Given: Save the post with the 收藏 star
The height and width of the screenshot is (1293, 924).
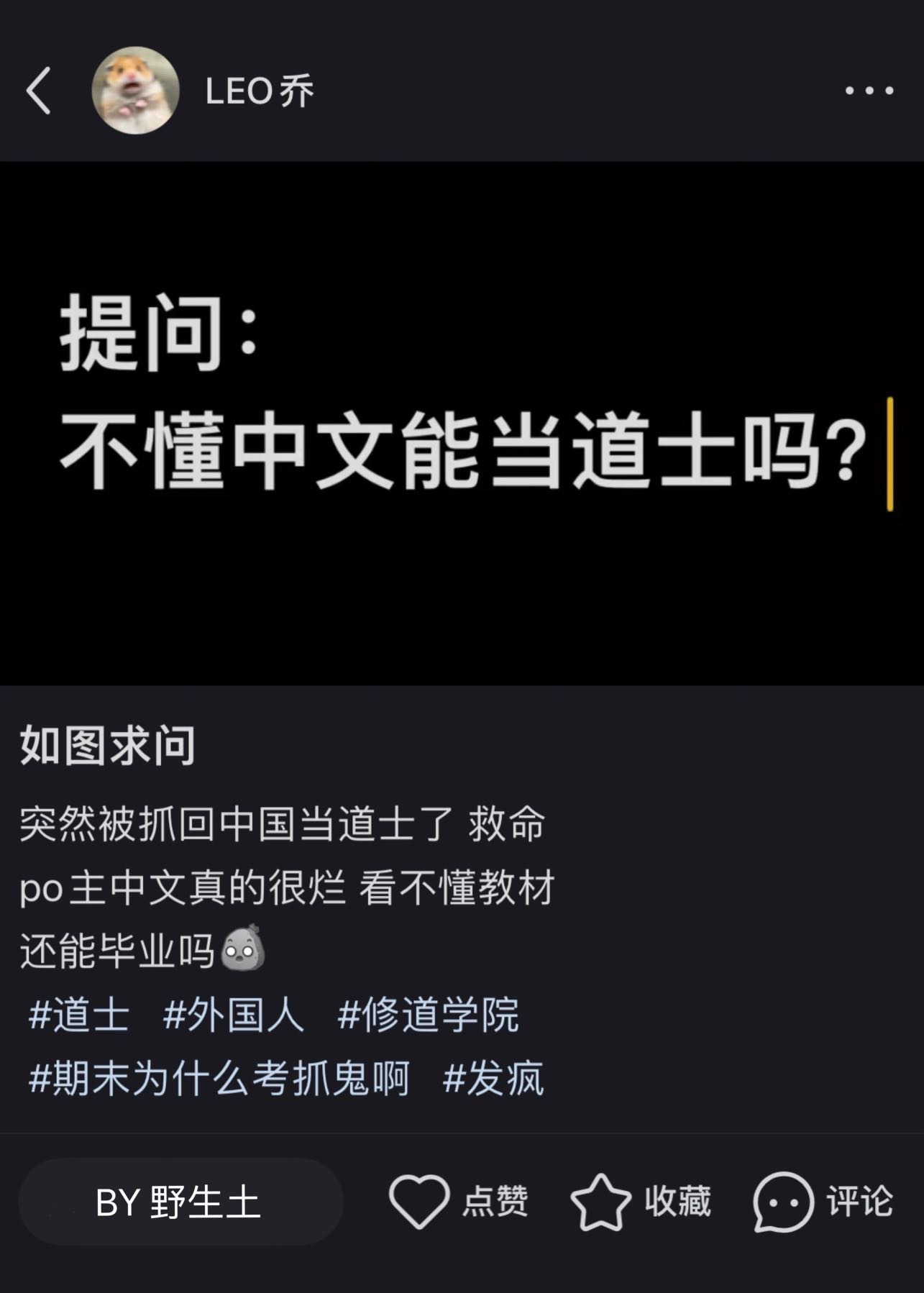Looking at the screenshot, I should (x=600, y=1202).
